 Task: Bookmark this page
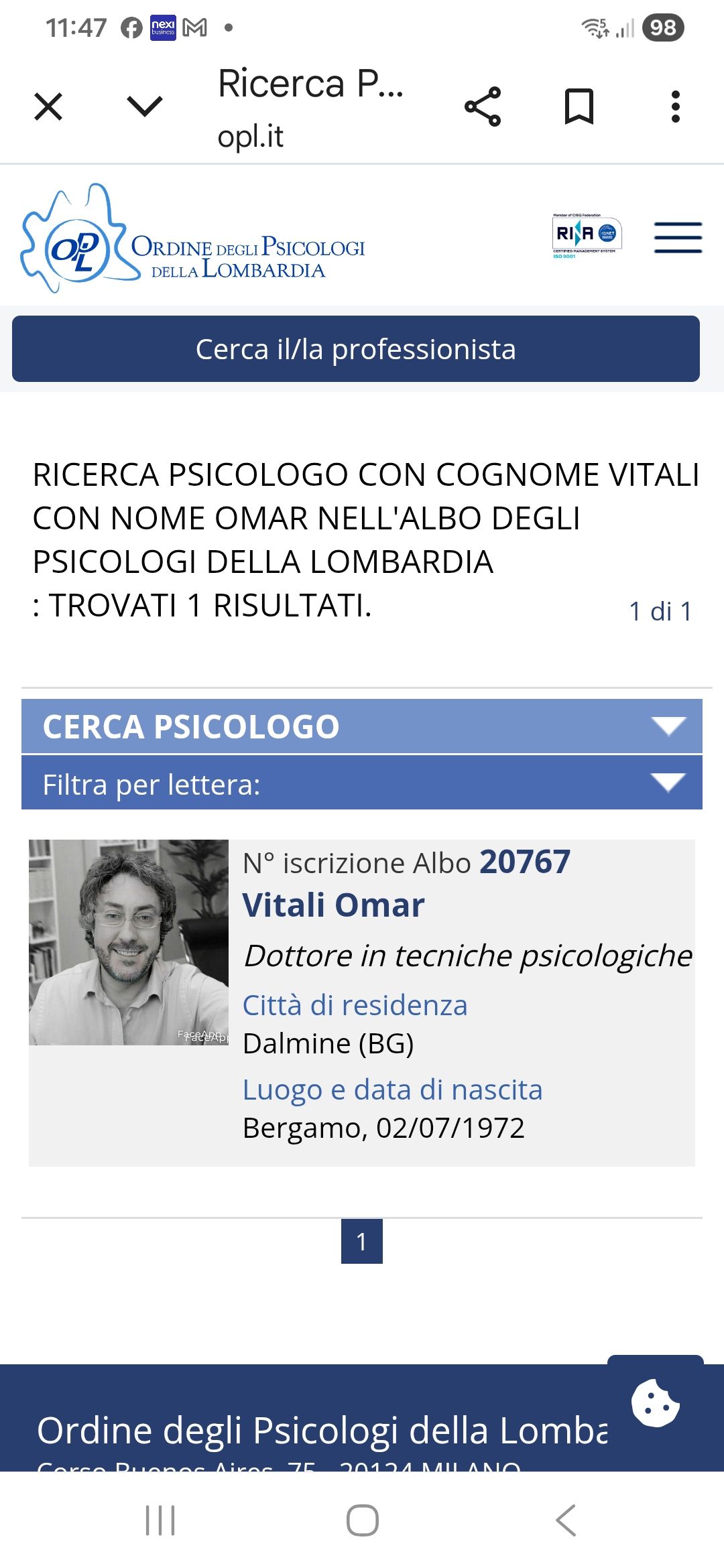point(579,107)
